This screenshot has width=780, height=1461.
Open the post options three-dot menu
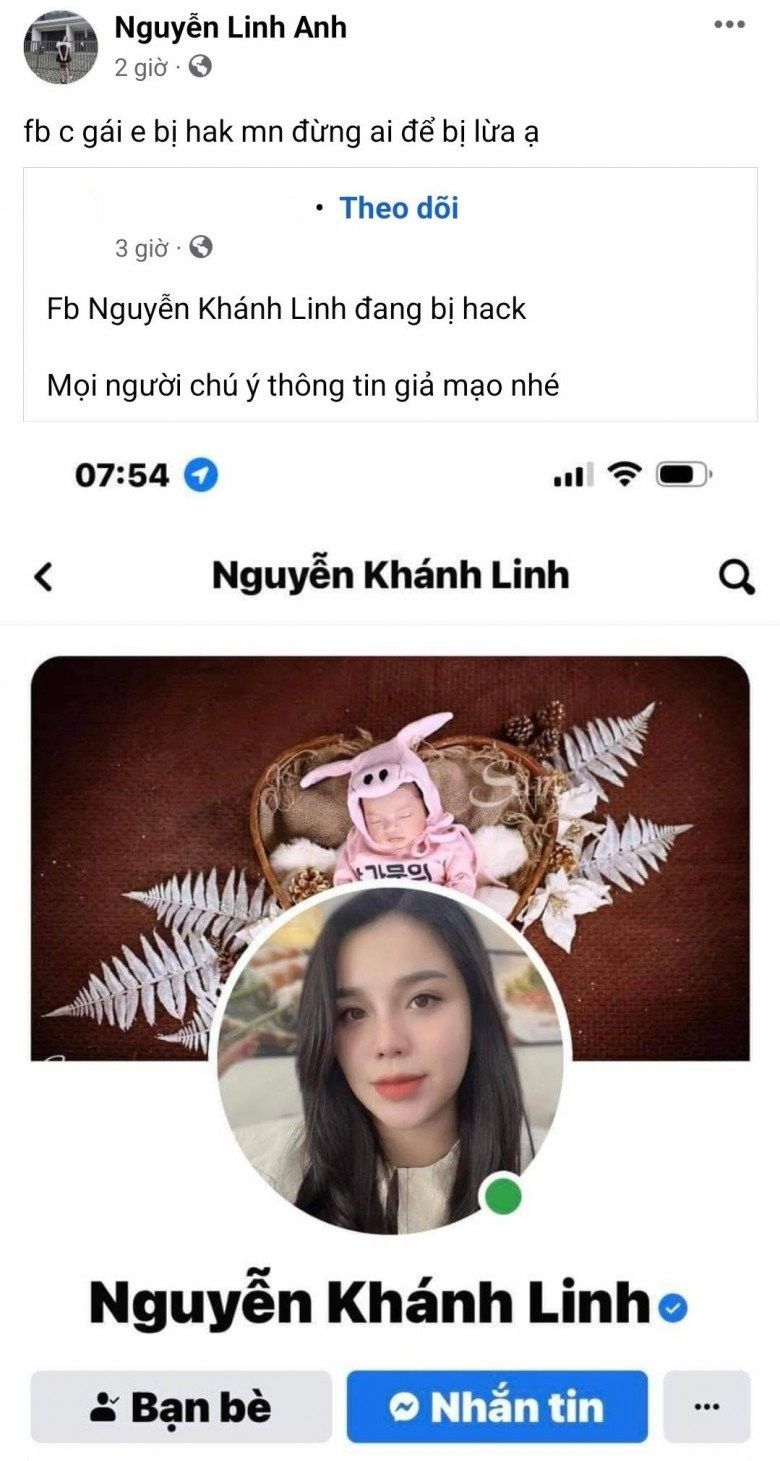click(729, 25)
